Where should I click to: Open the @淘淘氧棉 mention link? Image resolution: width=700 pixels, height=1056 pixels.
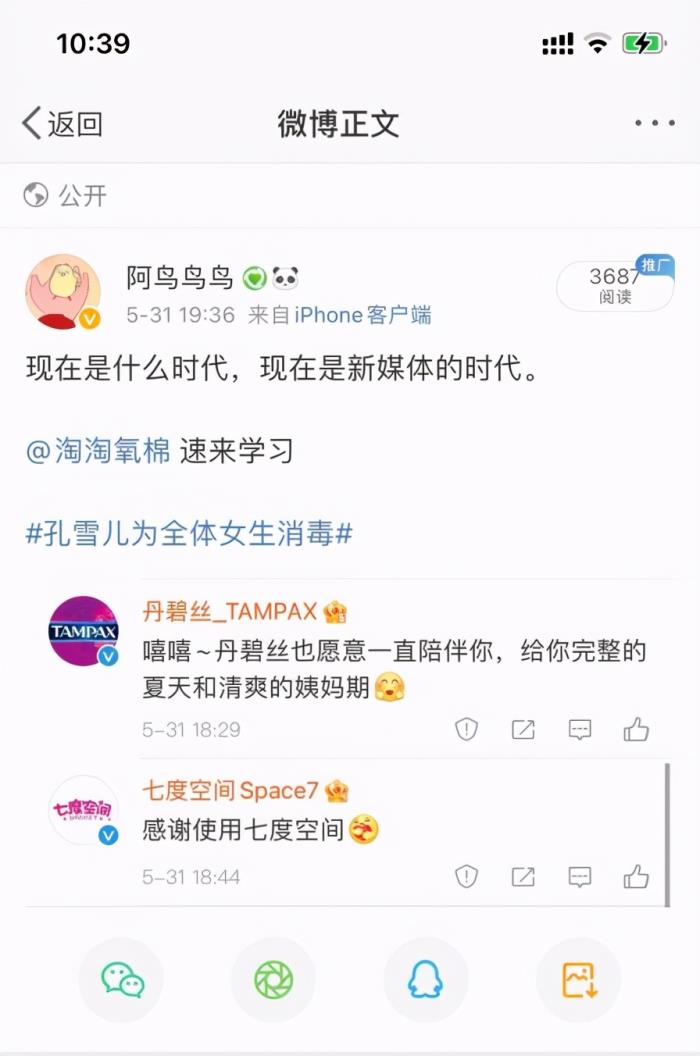99,451
